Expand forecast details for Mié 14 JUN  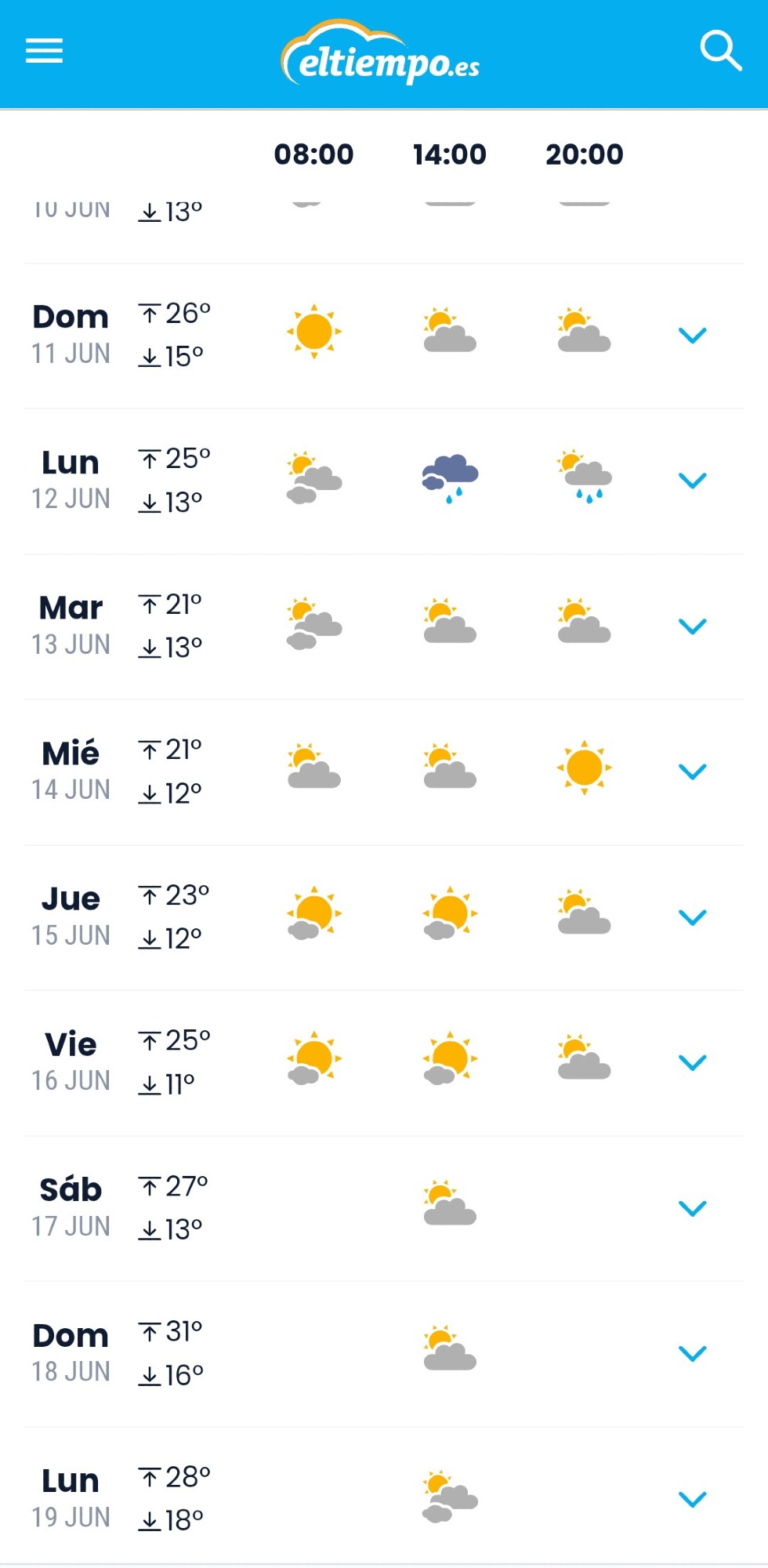[x=692, y=771]
